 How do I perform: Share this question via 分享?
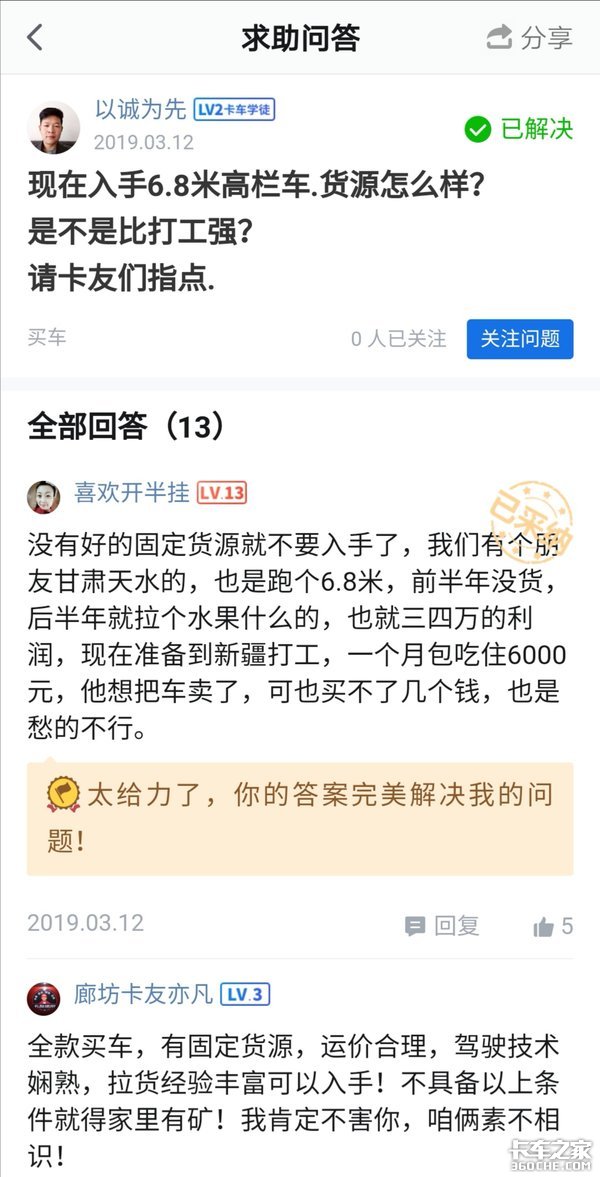point(529,38)
